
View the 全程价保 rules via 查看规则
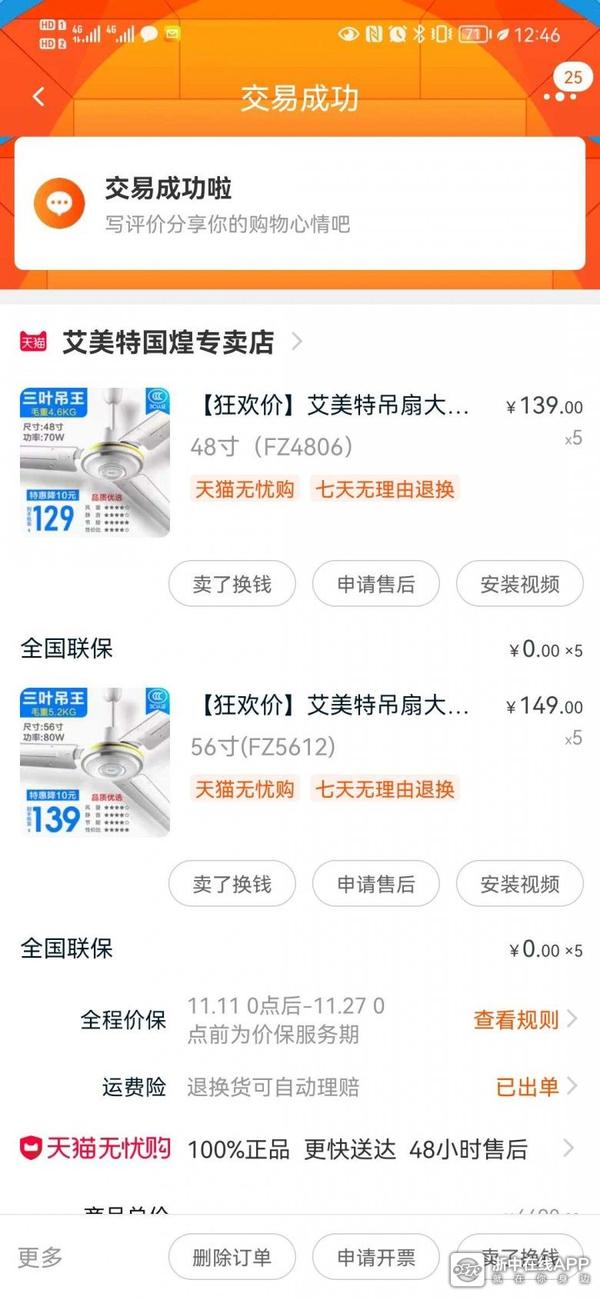point(524,1020)
